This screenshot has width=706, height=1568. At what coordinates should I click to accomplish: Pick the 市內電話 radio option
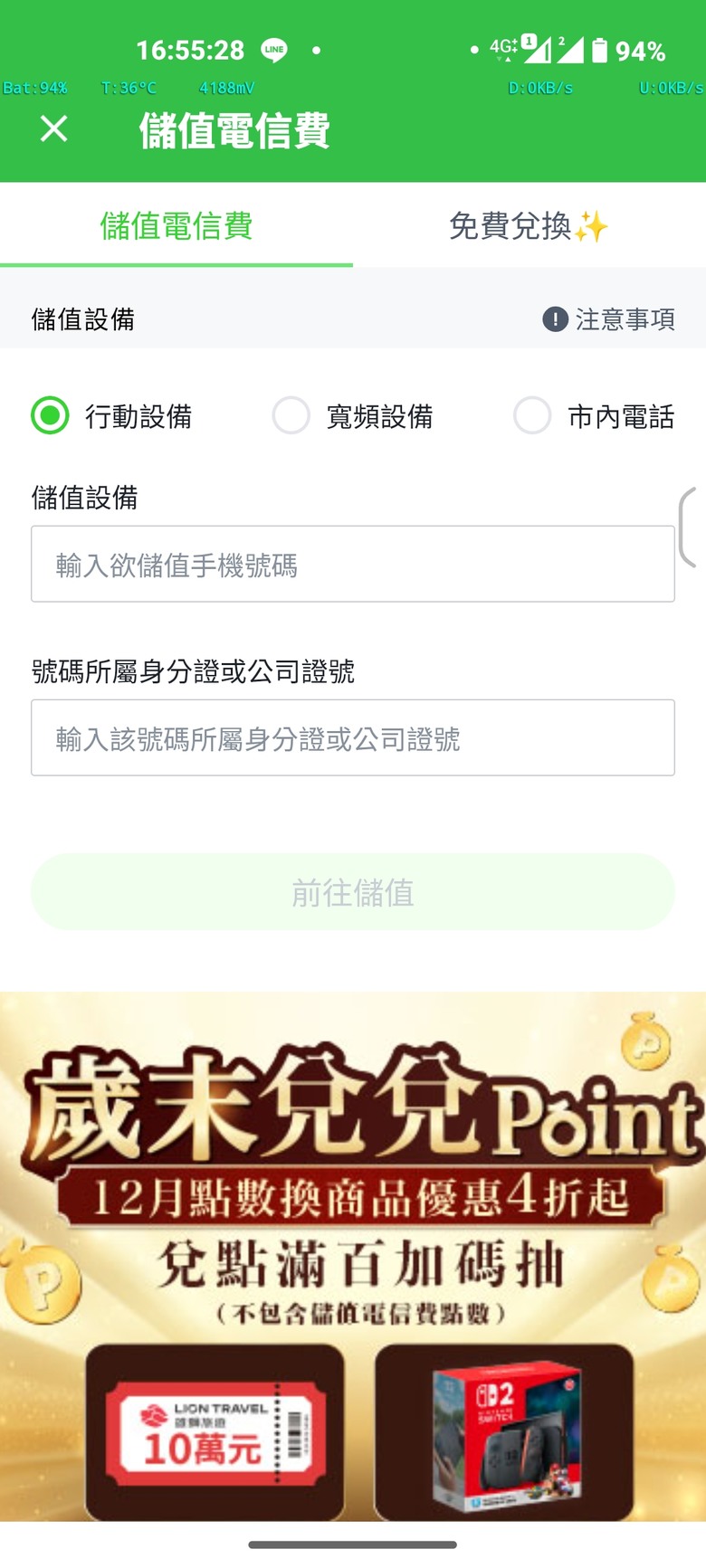click(x=532, y=416)
